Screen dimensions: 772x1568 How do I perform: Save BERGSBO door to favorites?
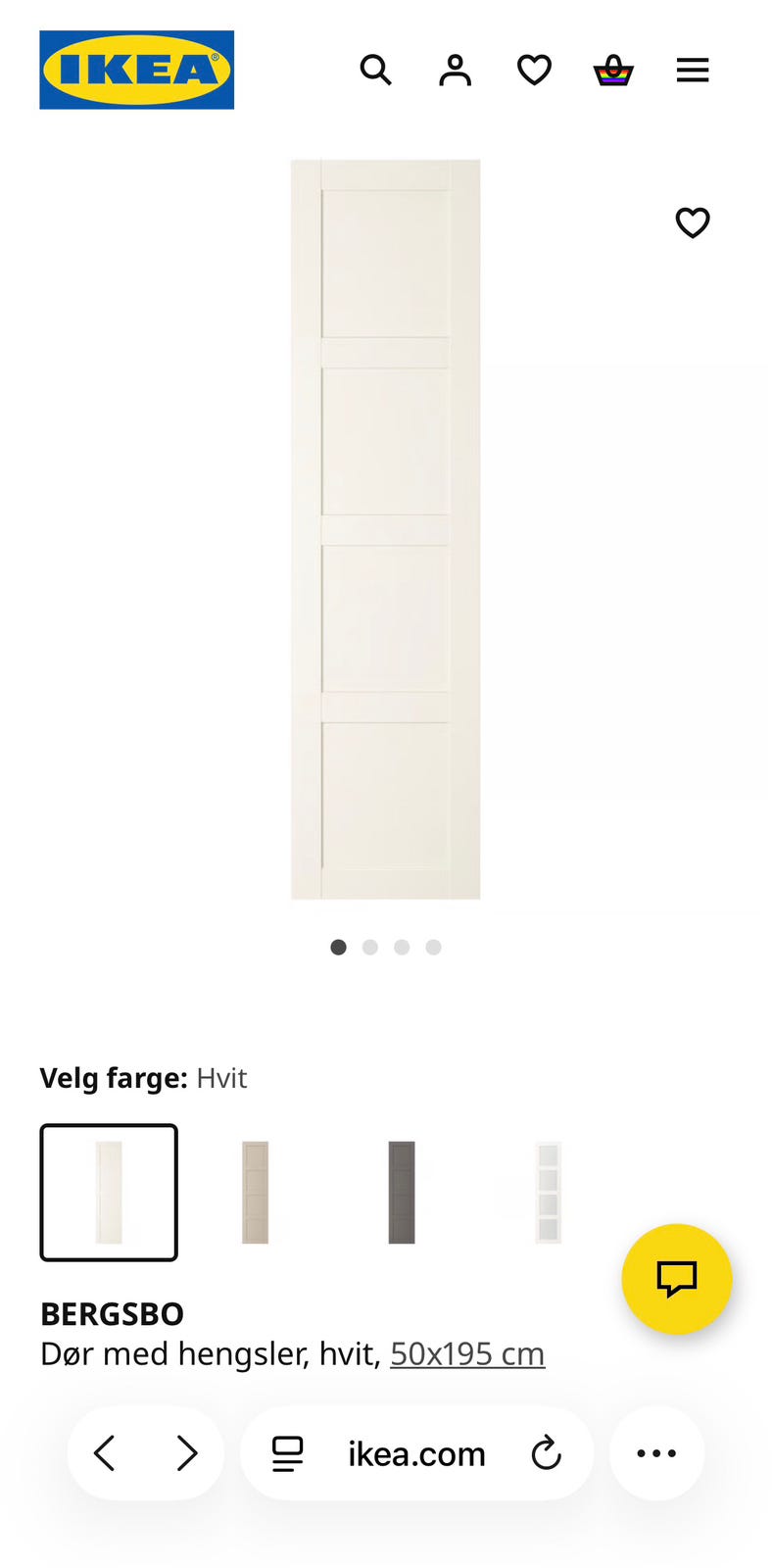tap(693, 222)
